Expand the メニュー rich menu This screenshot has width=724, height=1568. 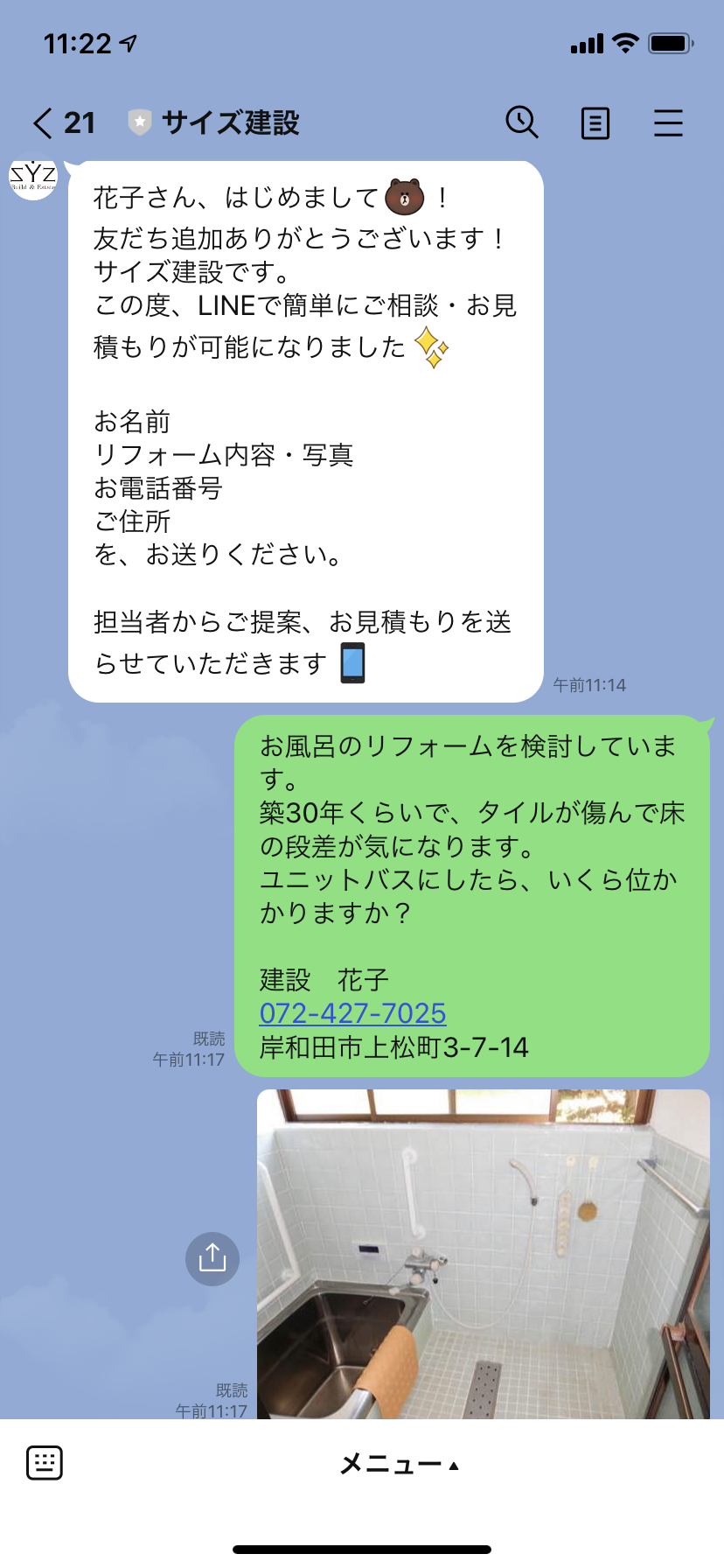[398, 1464]
